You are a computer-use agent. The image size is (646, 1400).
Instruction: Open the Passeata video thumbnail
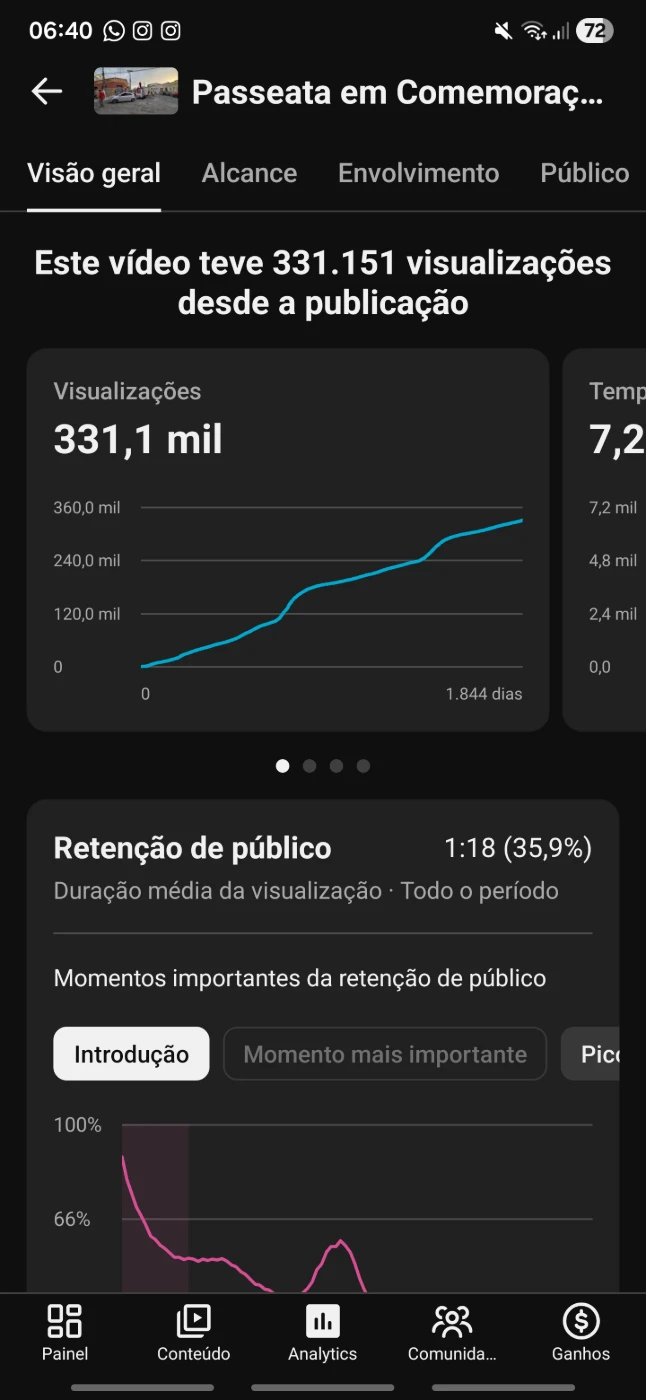136,92
